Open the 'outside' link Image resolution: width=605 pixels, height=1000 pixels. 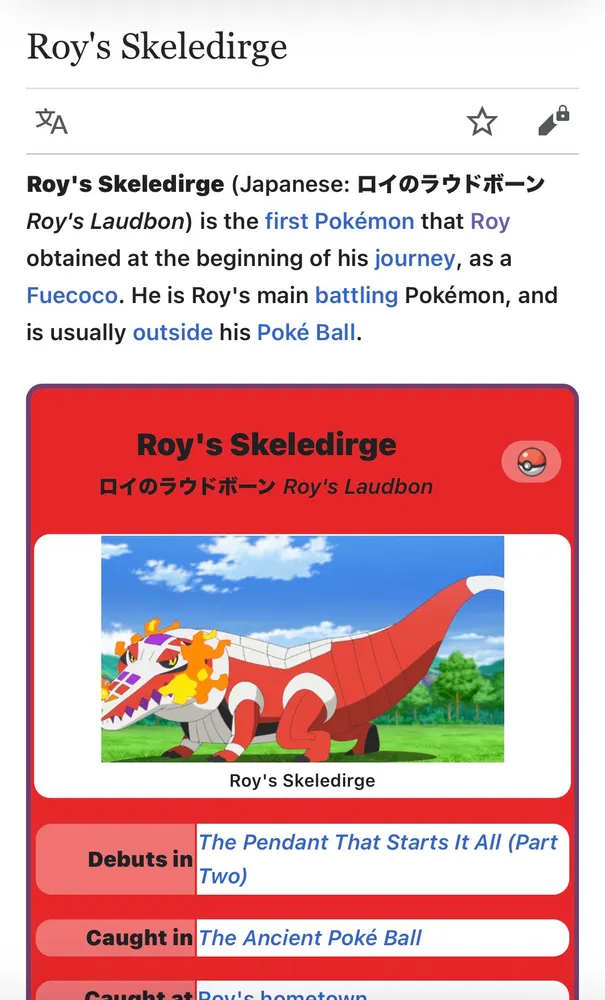(x=172, y=332)
